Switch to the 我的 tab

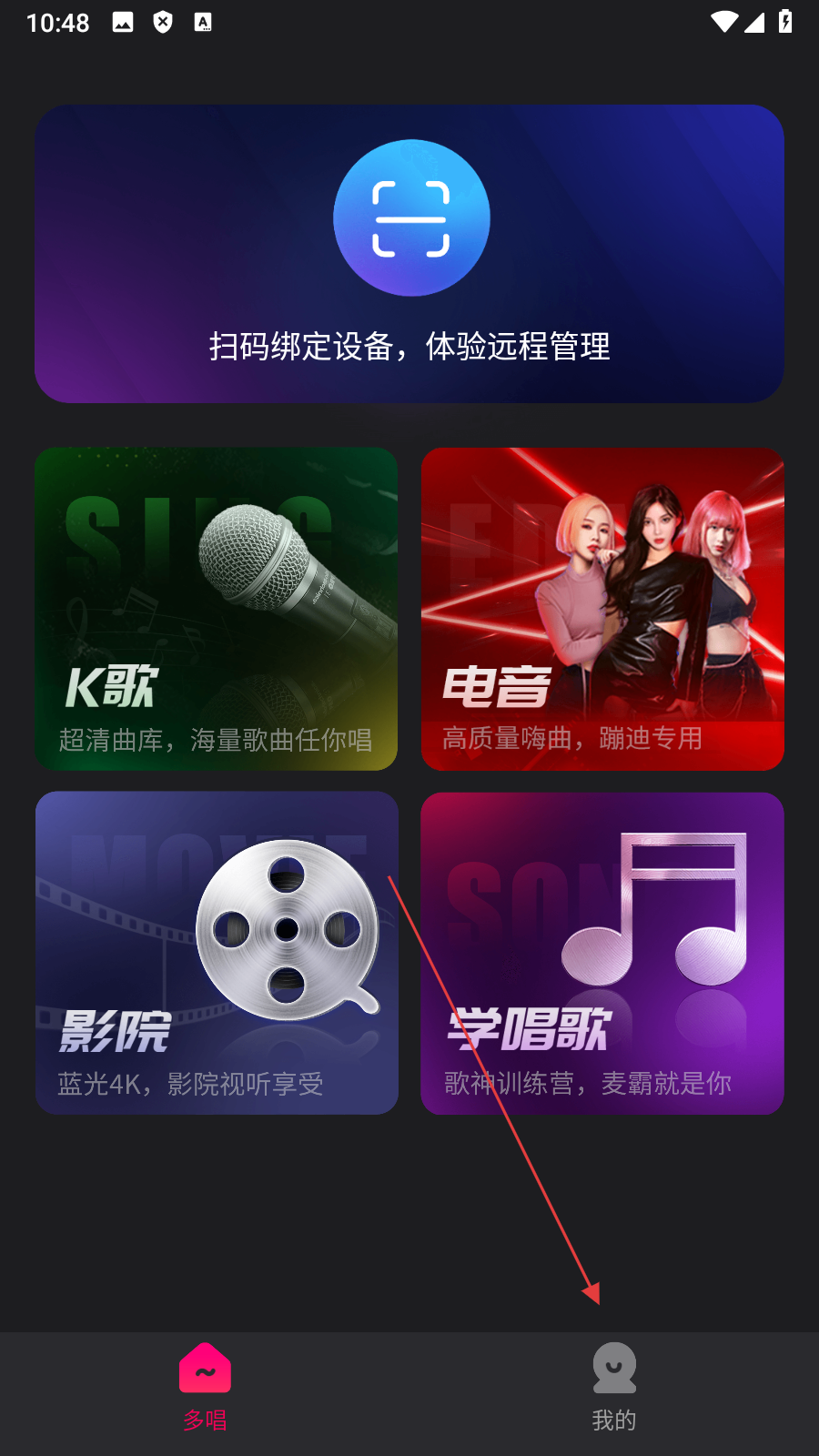(x=614, y=1387)
